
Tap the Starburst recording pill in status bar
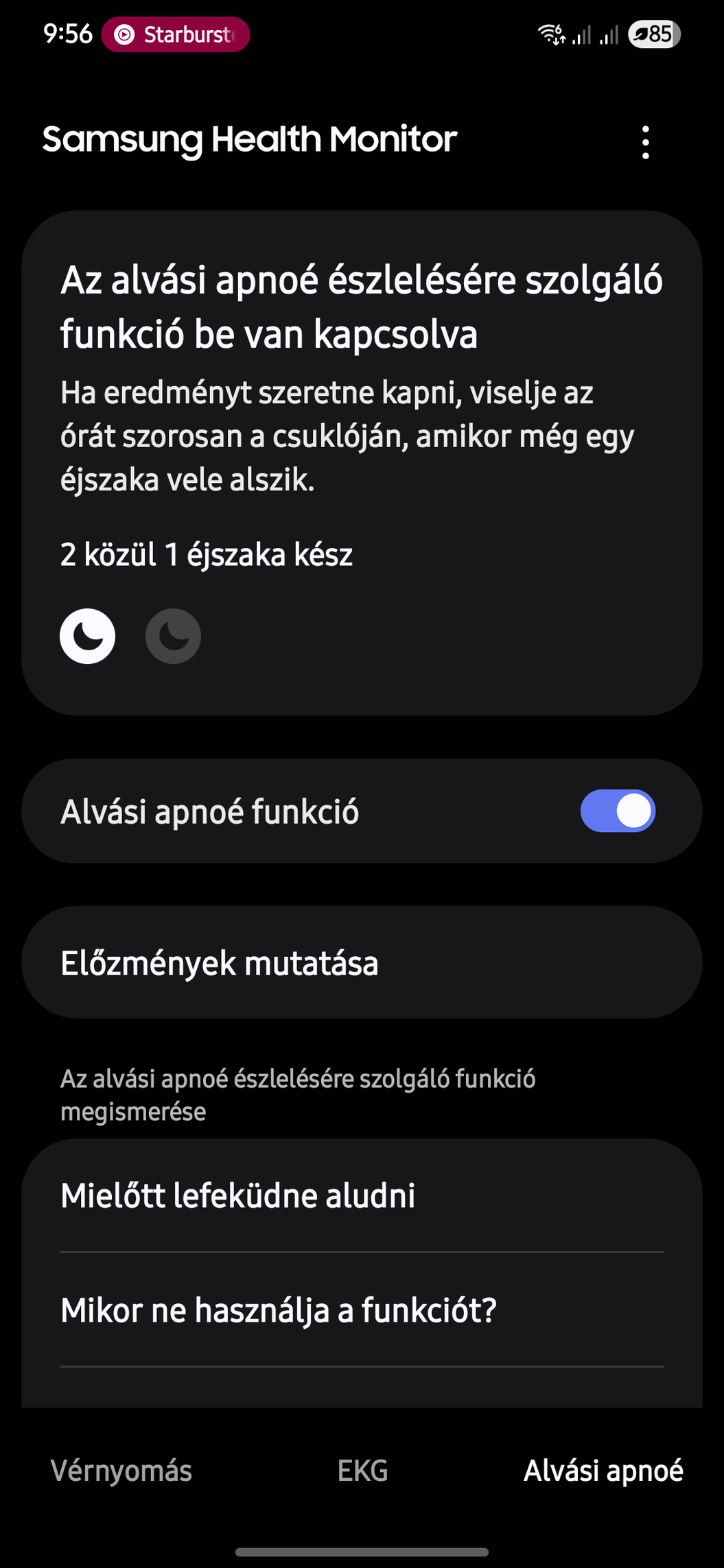(x=176, y=34)
